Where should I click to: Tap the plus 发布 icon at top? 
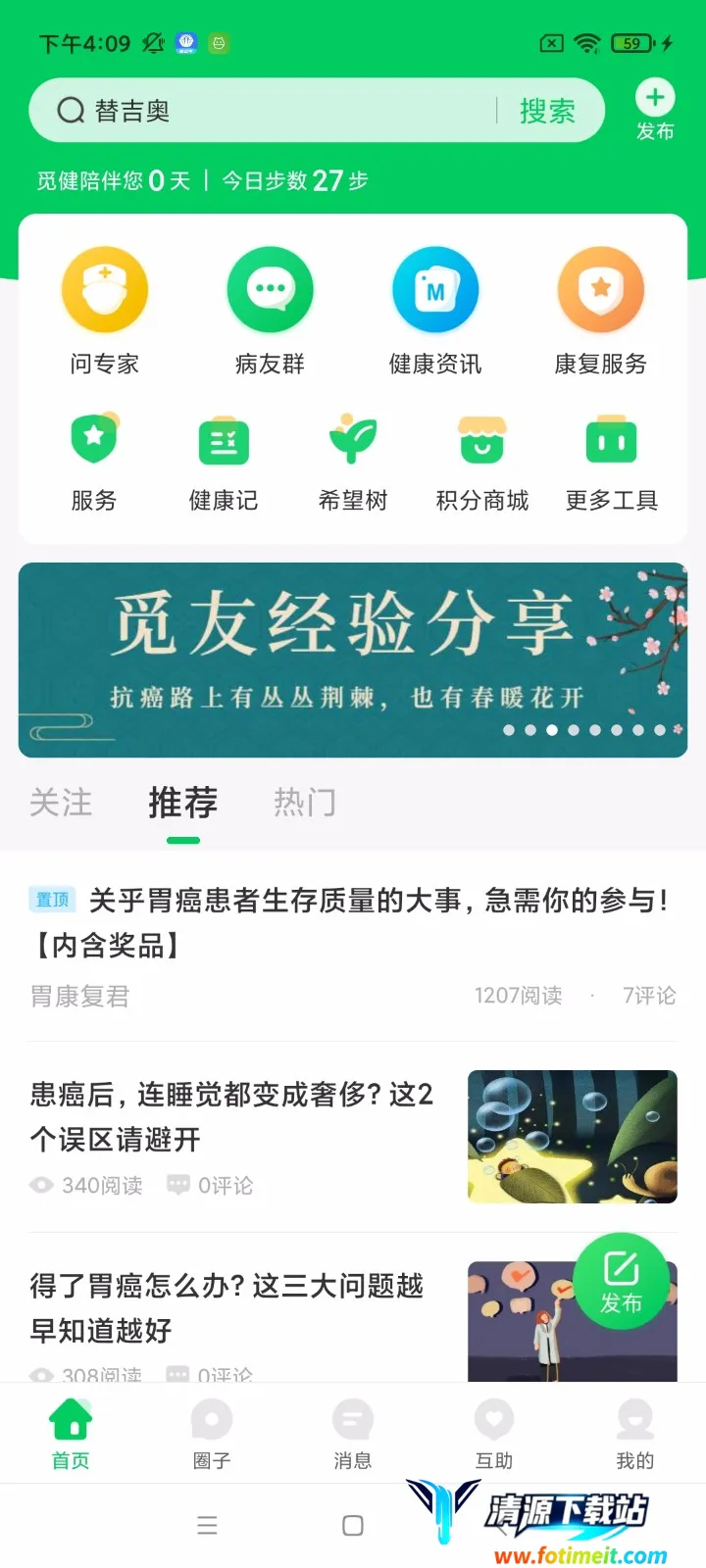pyautogui.click(x=655, y=108)
